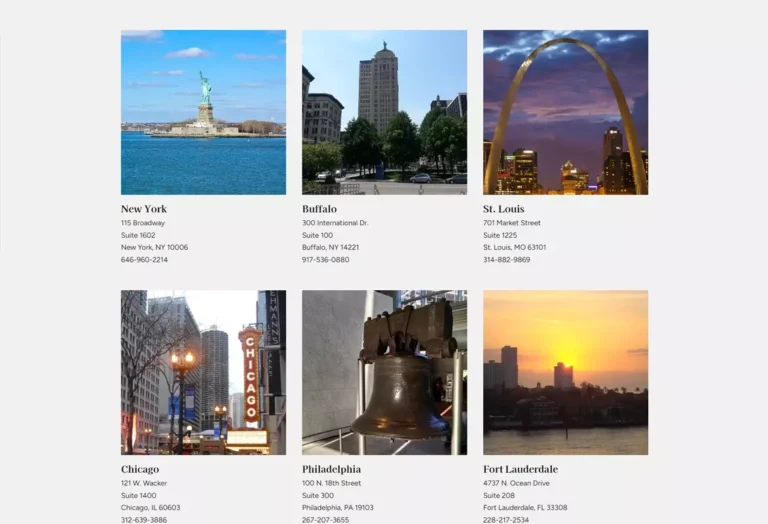
Task: Open the Fort Lauderdale sunset image
Action: (565, 372)
